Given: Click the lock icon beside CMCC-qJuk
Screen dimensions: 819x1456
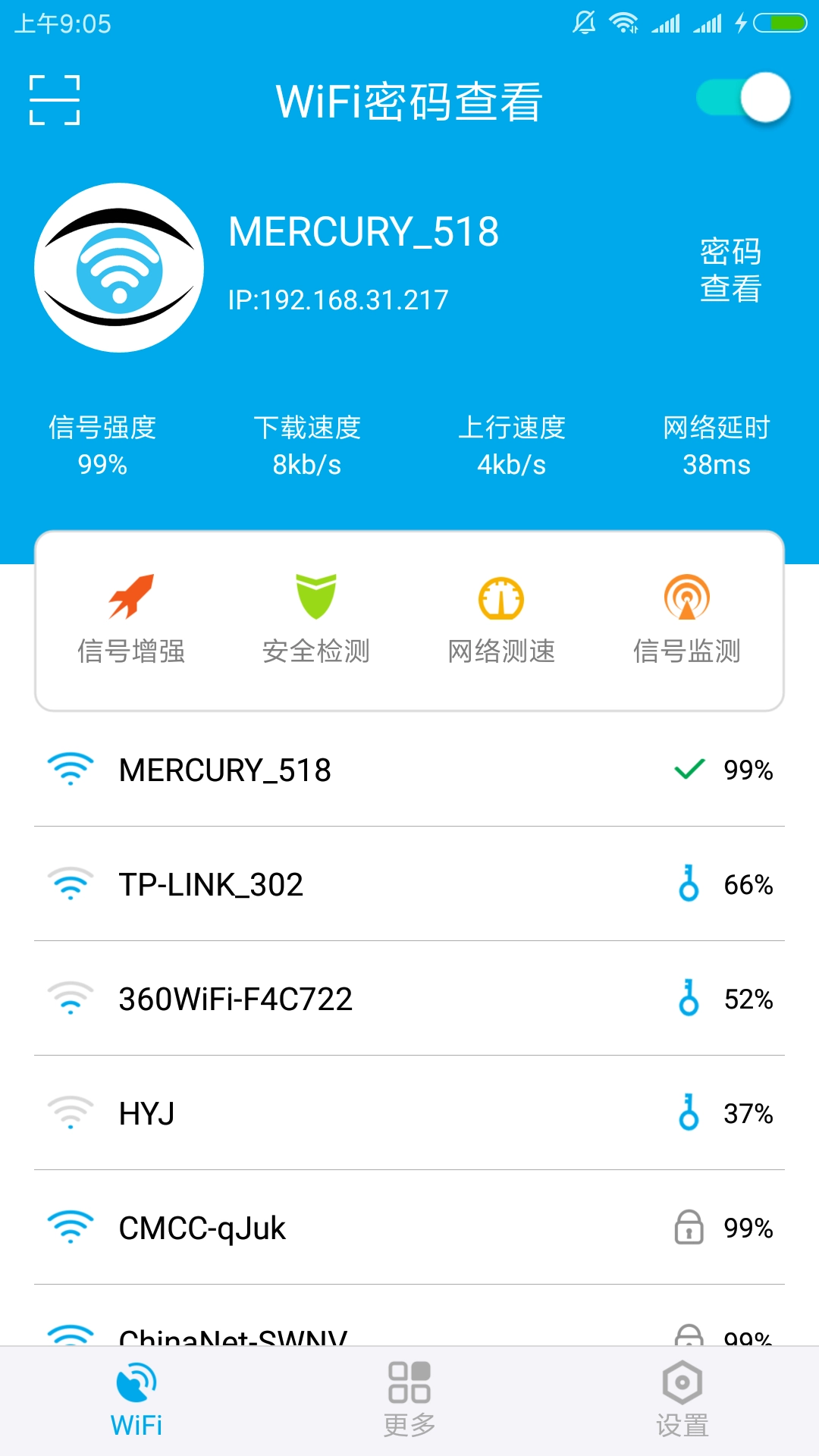Looking at the screenshot, I should [x=689, y=1226].
